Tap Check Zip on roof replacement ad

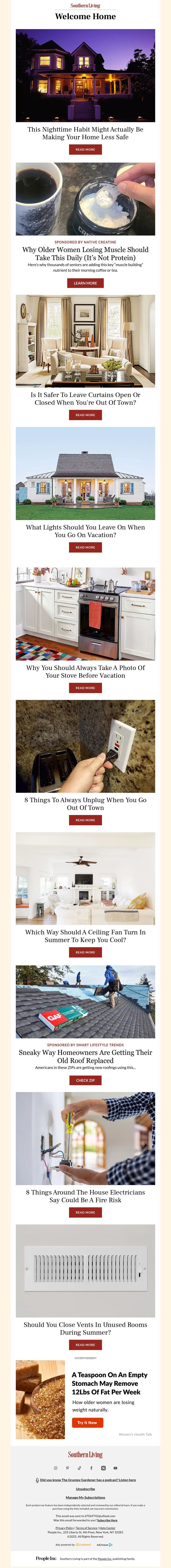(85, 1080)
